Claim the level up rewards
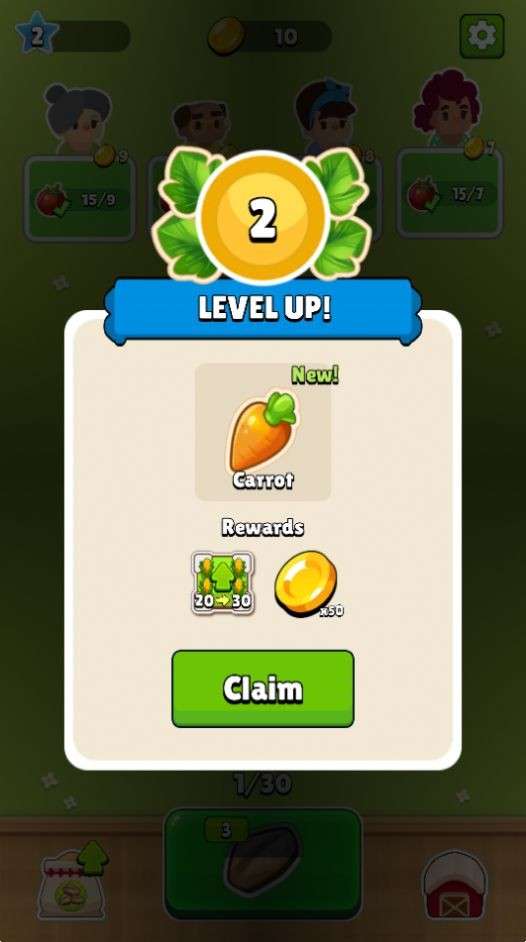Image resolution: width=526 pixels, height=942 pixels. 263,688
